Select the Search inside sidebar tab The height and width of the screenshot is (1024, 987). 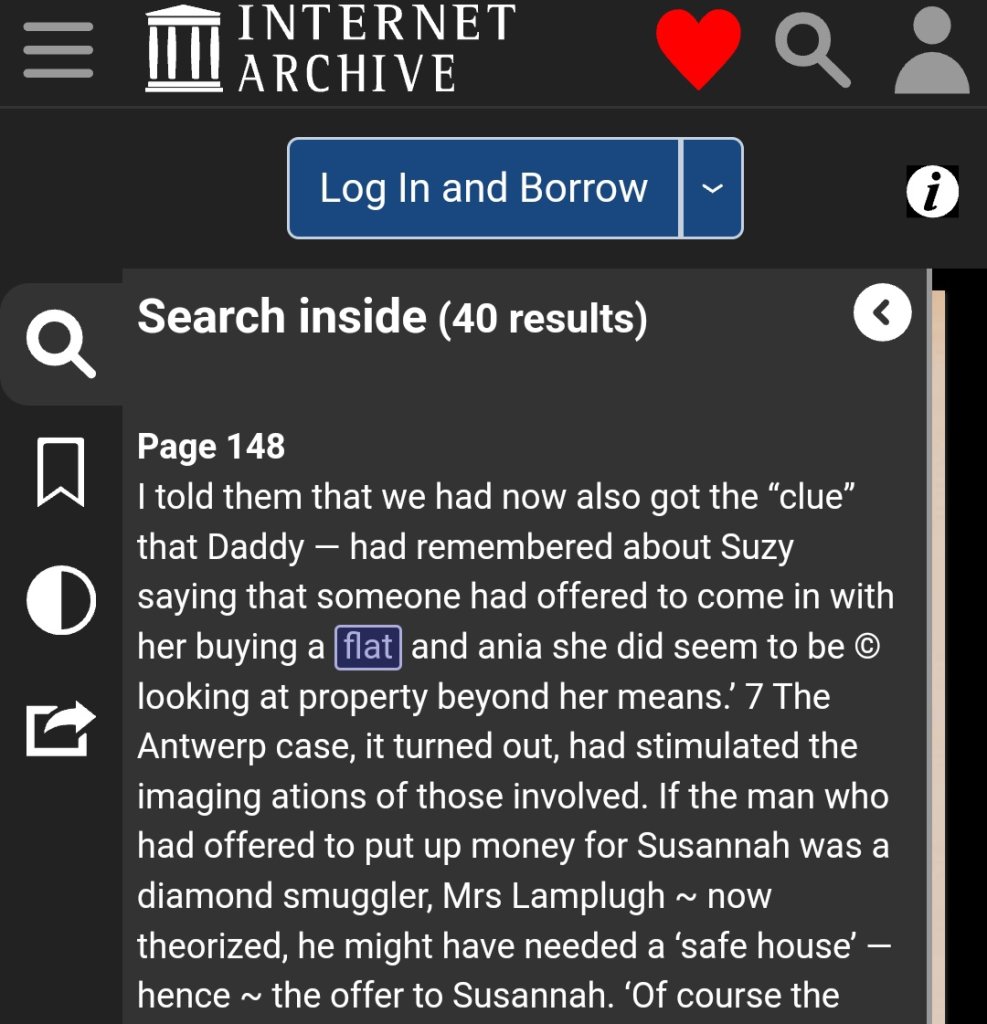61,345
